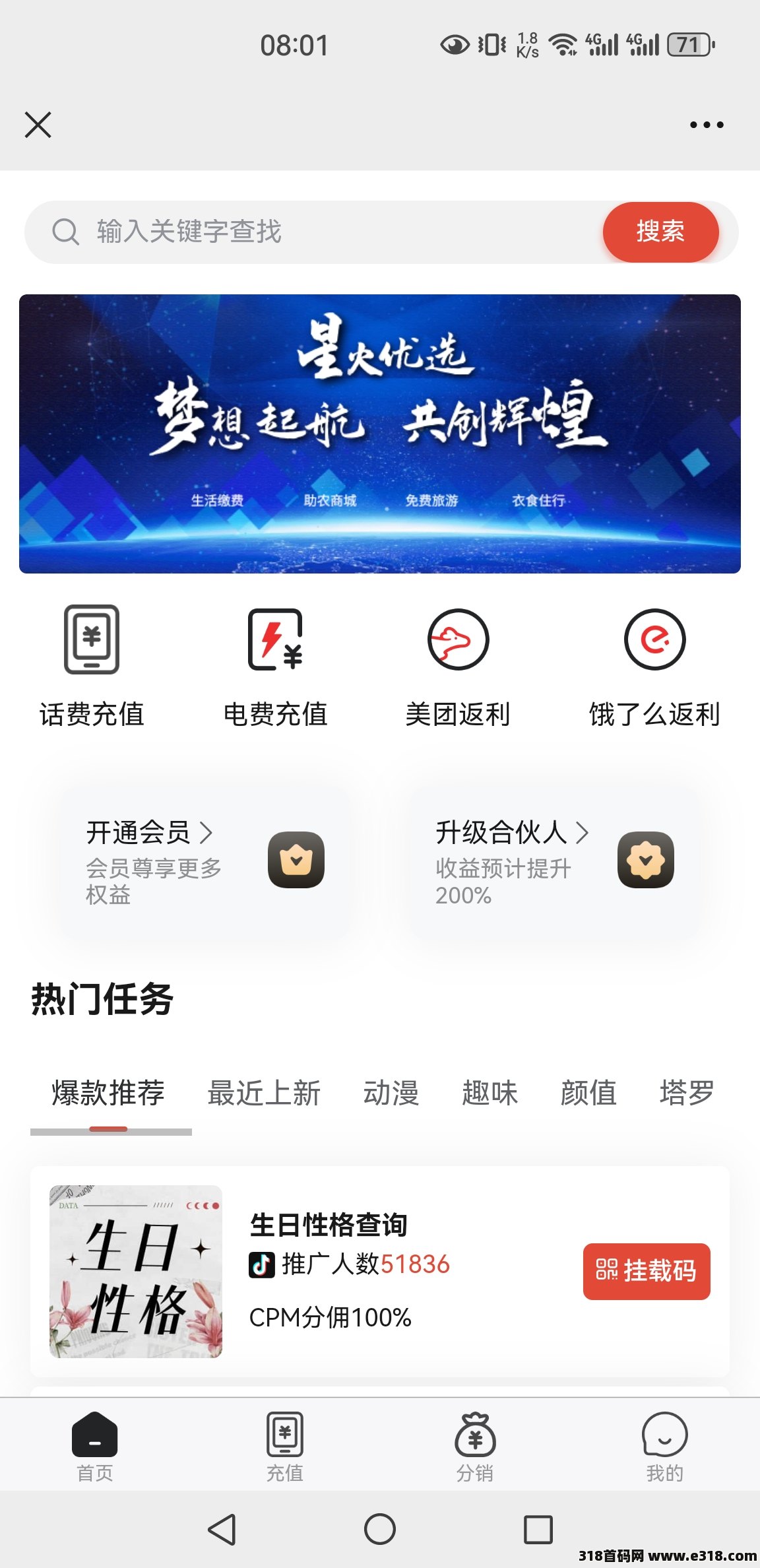Close the page with the X icon
Image resolution: width=760 pixels, height=1568 pixels.
[x=38, y=125]
